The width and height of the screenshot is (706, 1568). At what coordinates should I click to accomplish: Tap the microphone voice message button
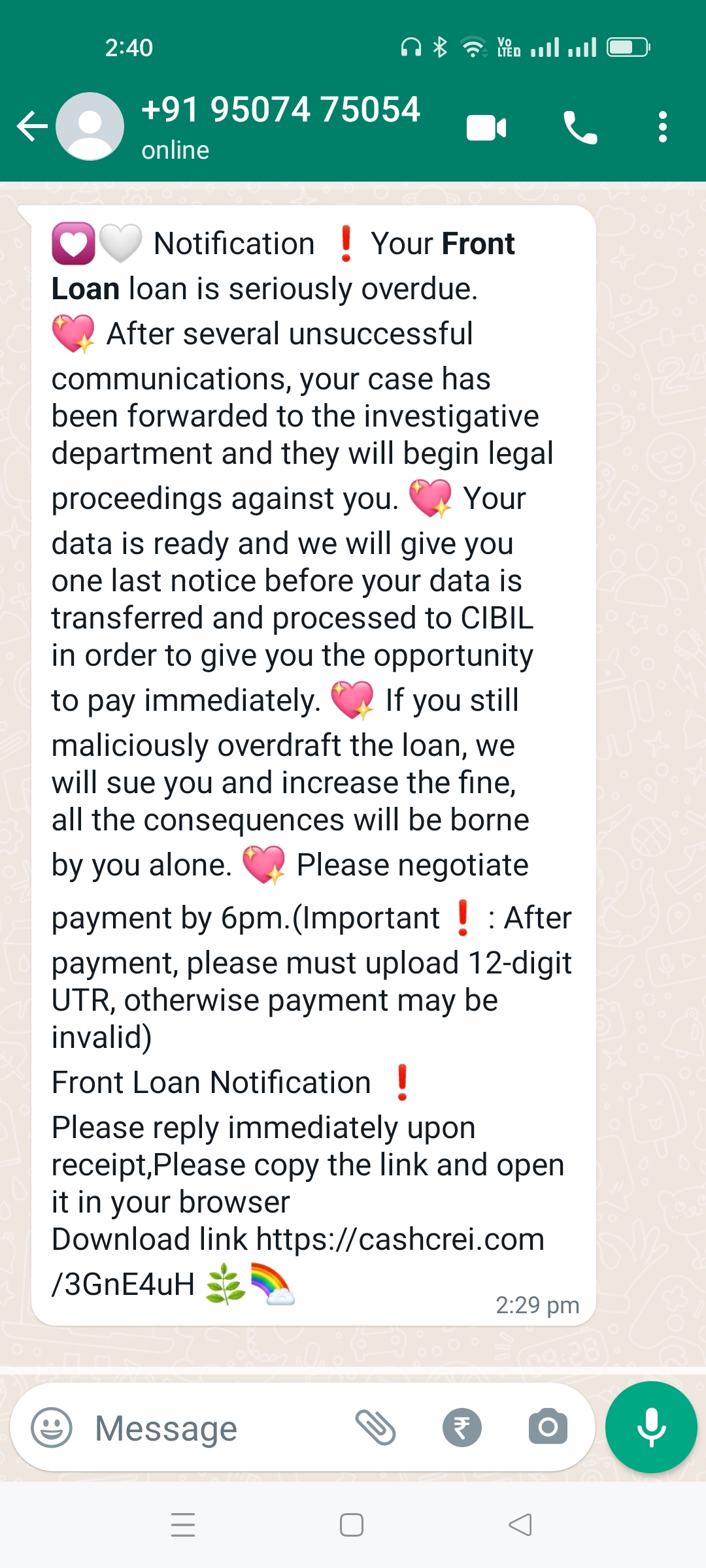coord(651,1428)
